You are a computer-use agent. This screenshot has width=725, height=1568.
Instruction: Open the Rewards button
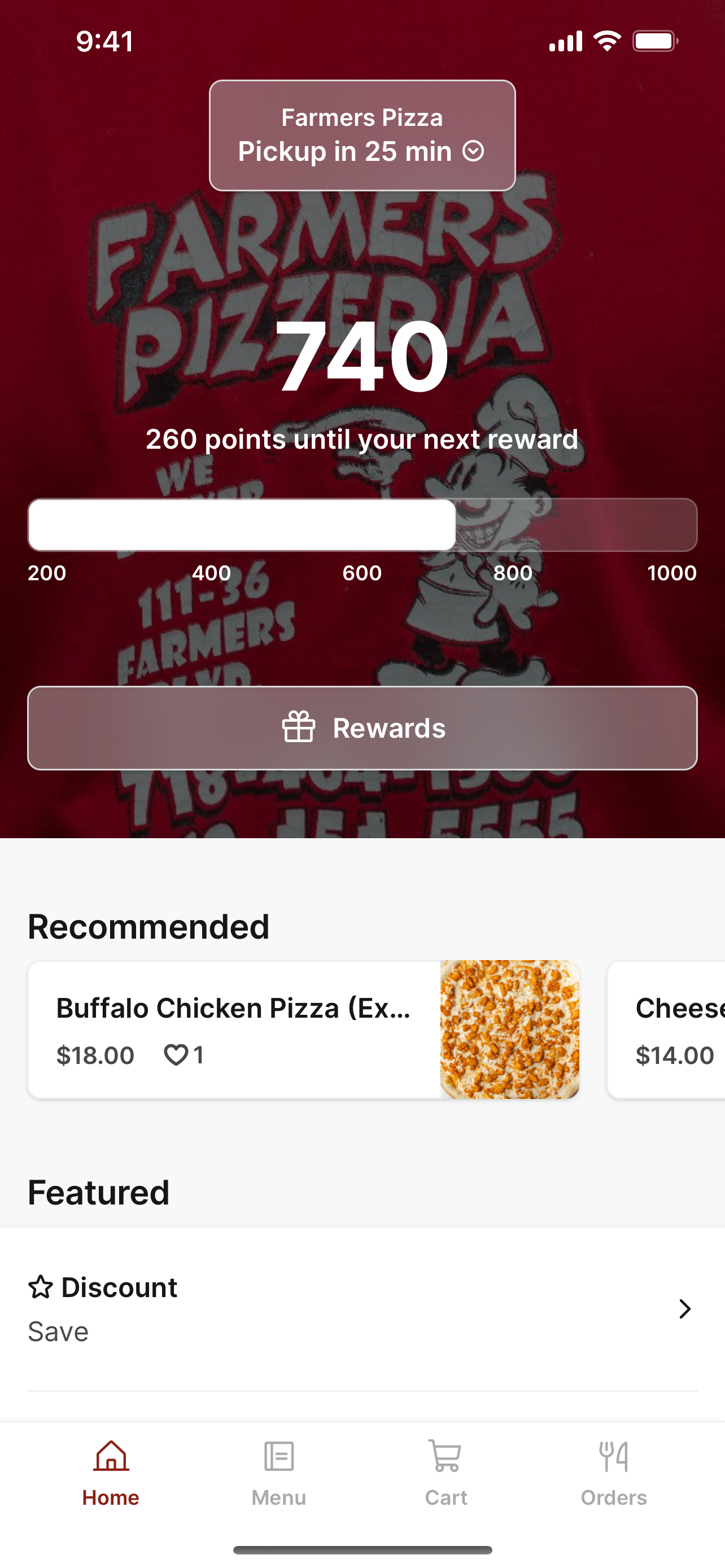[362, 728]
